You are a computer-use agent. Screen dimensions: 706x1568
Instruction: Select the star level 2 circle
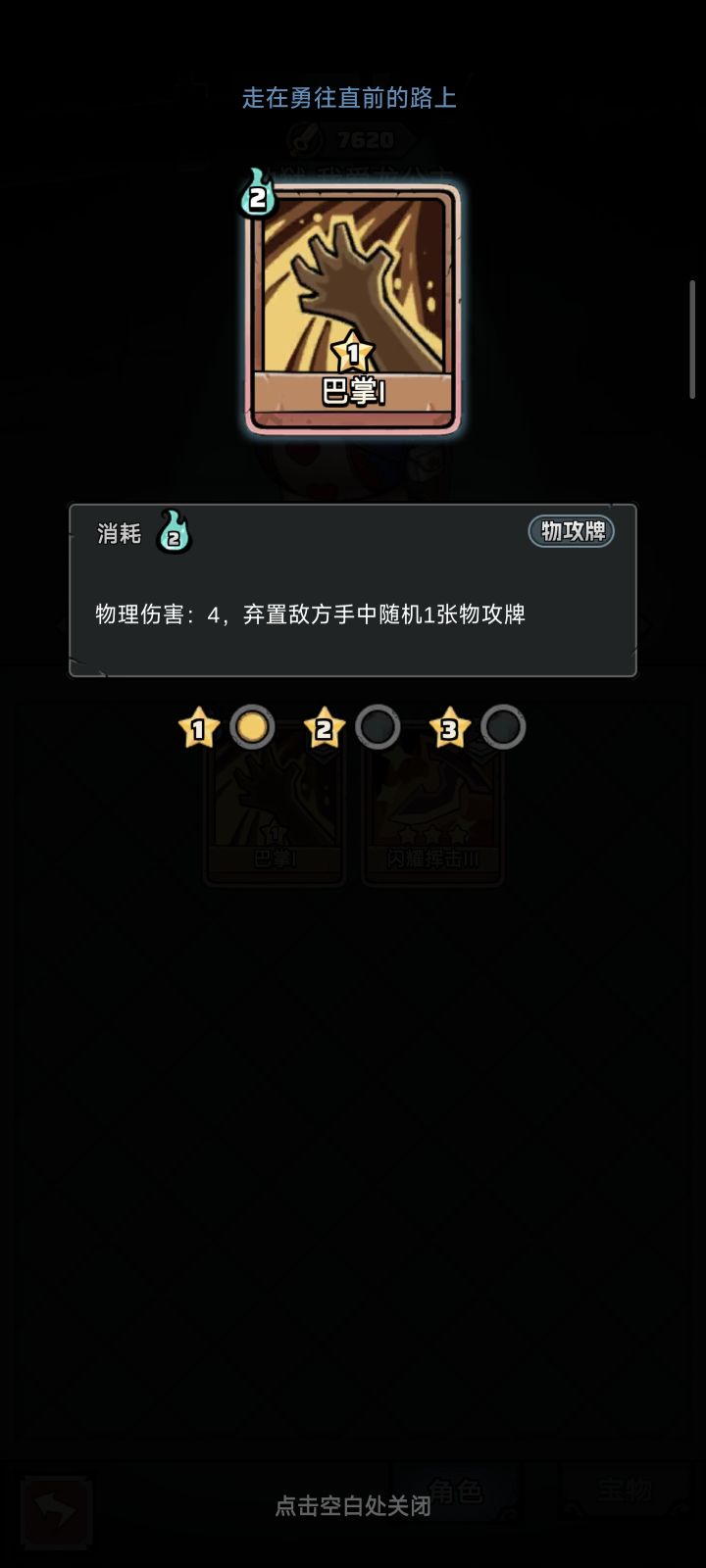pos(377,729)
